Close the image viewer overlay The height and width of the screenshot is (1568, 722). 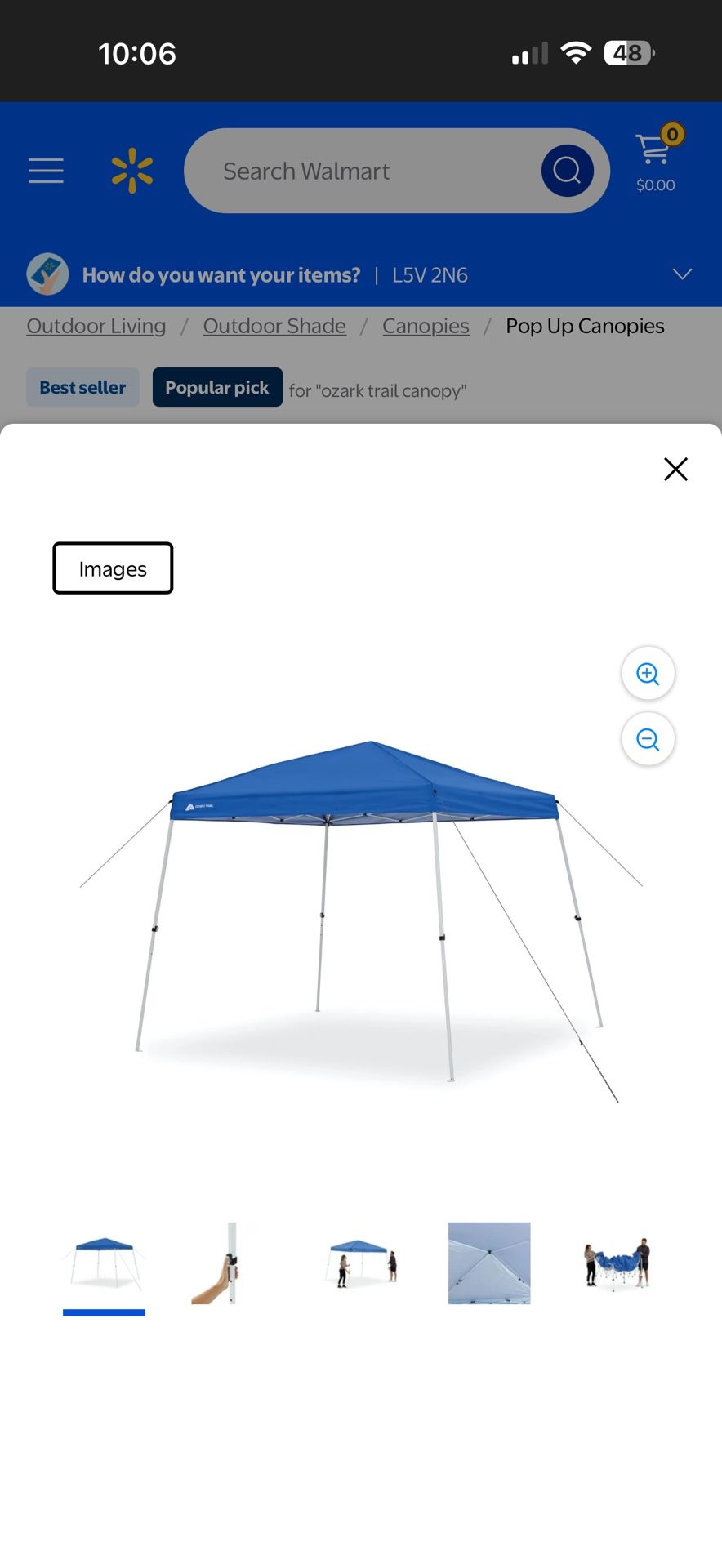[675, 469]
